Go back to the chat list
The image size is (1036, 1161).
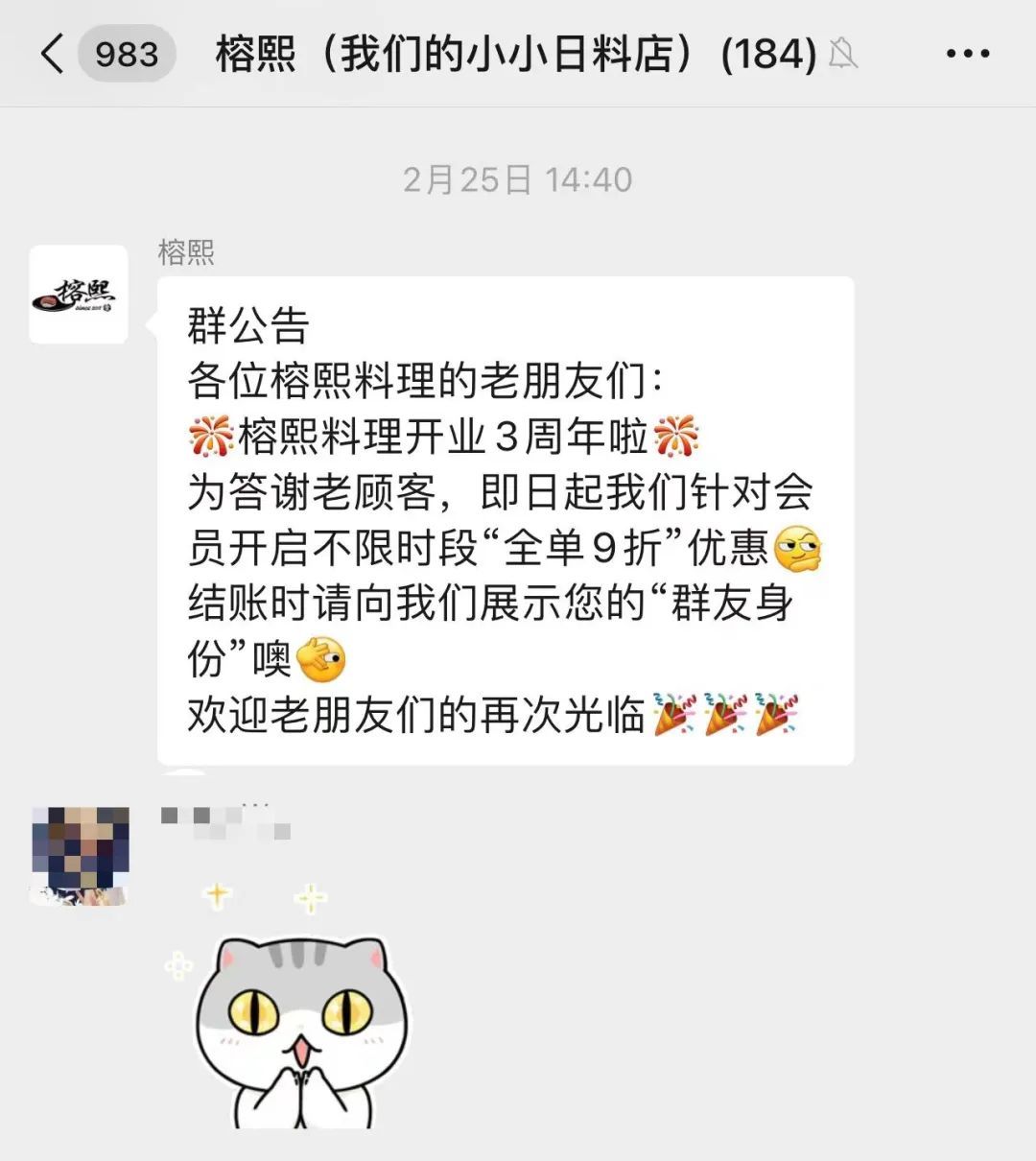[54, 54]
